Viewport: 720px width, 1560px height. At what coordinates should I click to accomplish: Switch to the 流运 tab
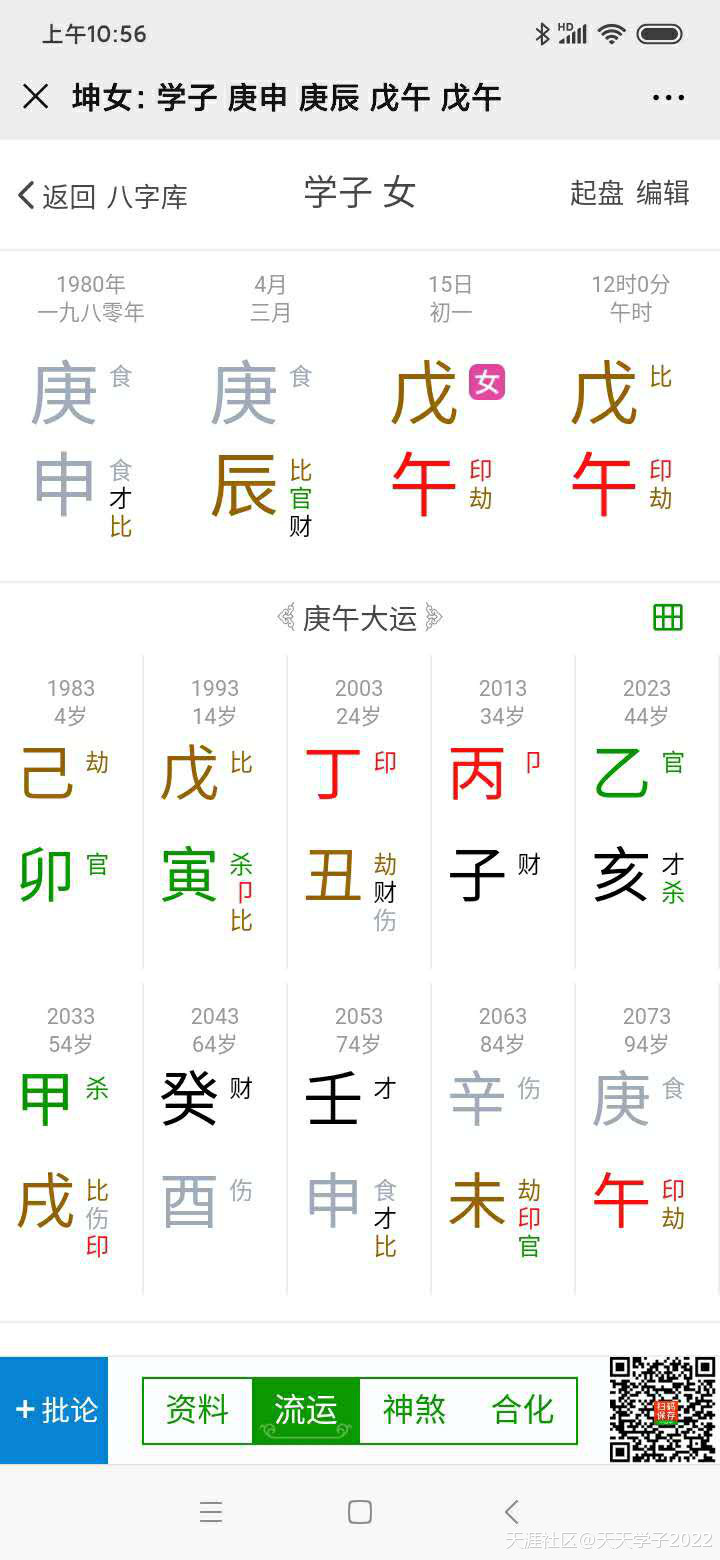(x=306, y=1410)
